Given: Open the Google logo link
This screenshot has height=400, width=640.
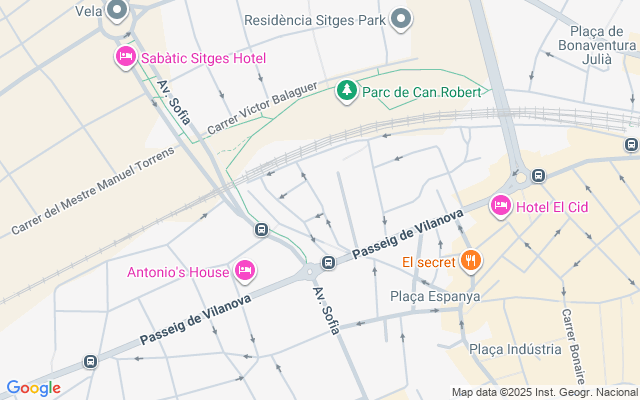Looking at the screenshot, I should coord(33,389).
